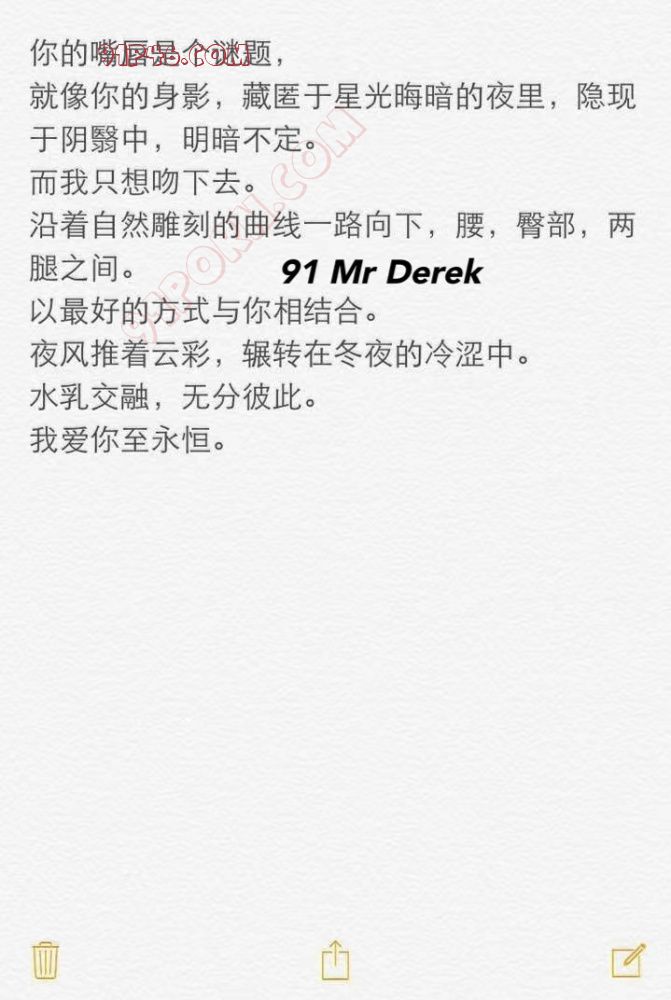Delete this note with the trash icon
The width and height of the screenshot is (671, 1000).
[x=45, y=960]
